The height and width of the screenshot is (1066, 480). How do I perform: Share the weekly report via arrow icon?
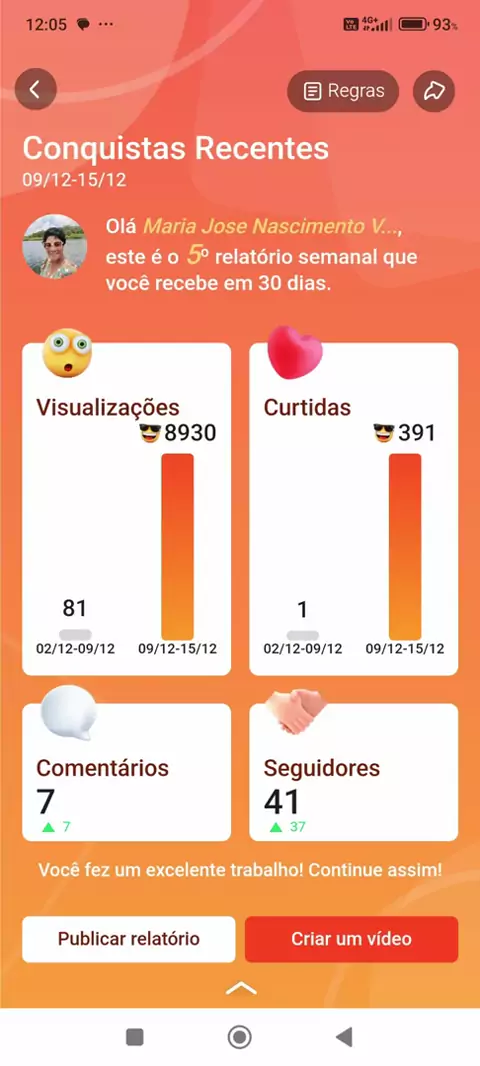434,91
